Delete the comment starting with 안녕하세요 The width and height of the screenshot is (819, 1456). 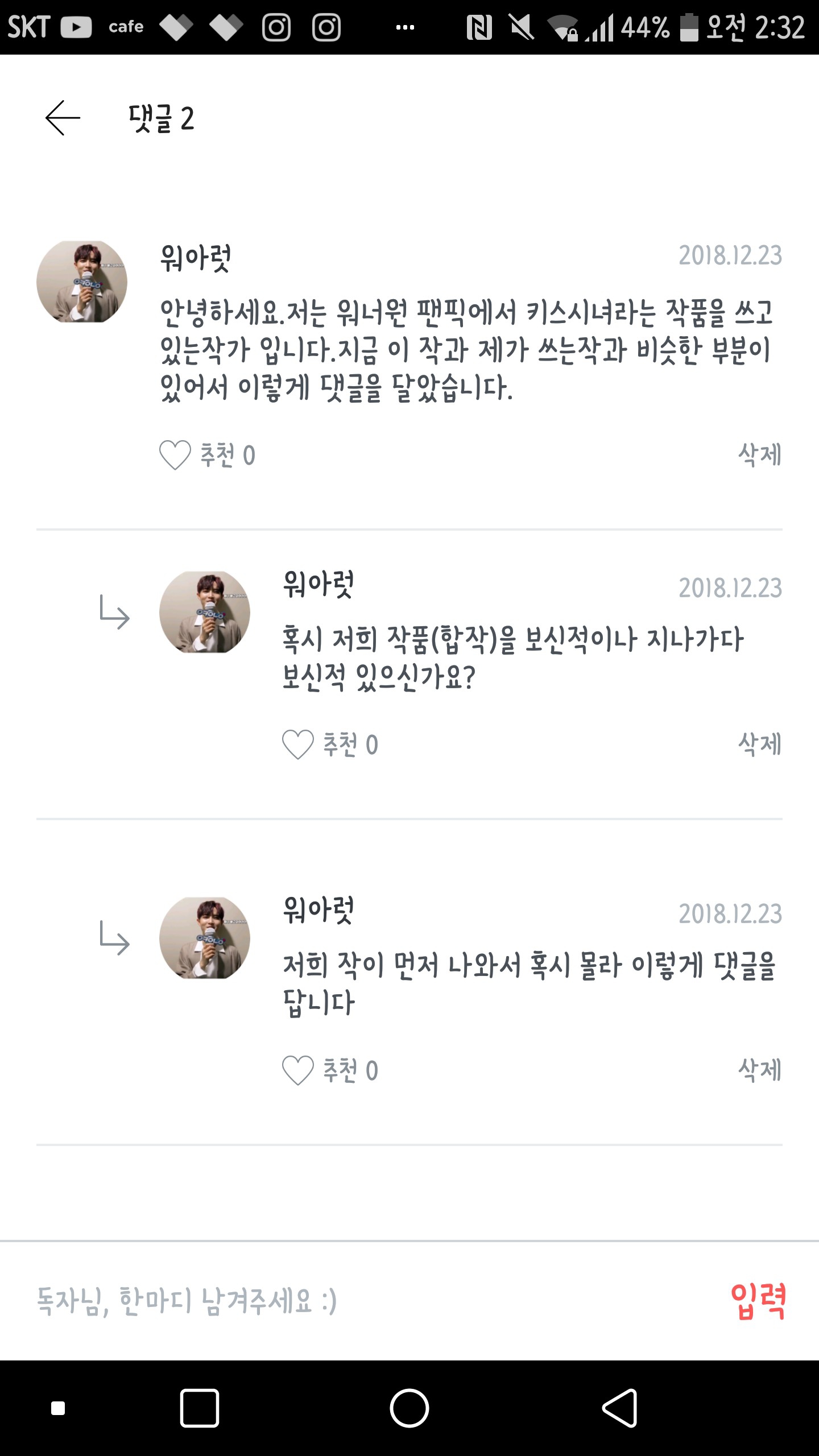[x=759, y=455]
